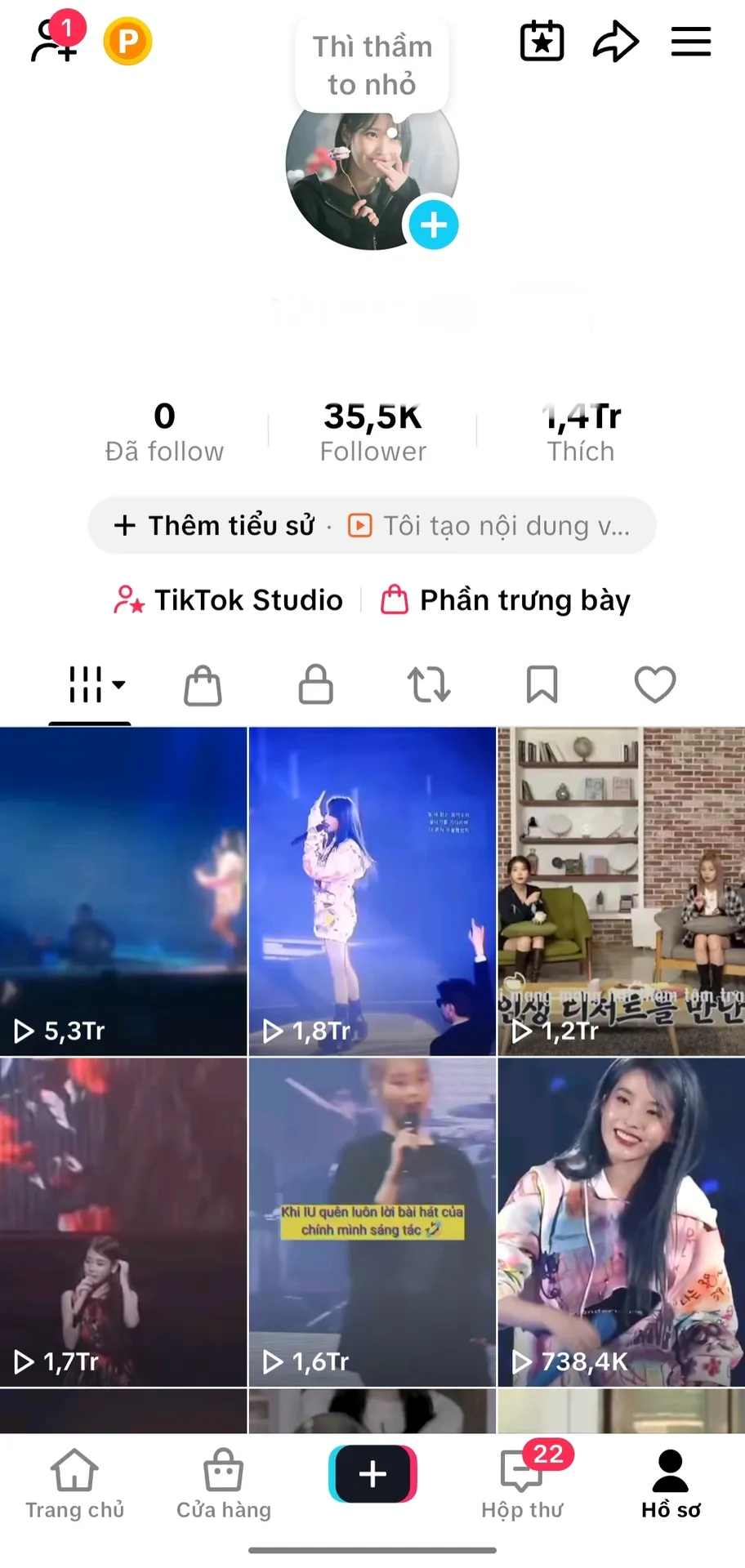Open TikTok Studio
This screenshot has height=1568, width=745.
pyautogui.click(x=229, y=600)
